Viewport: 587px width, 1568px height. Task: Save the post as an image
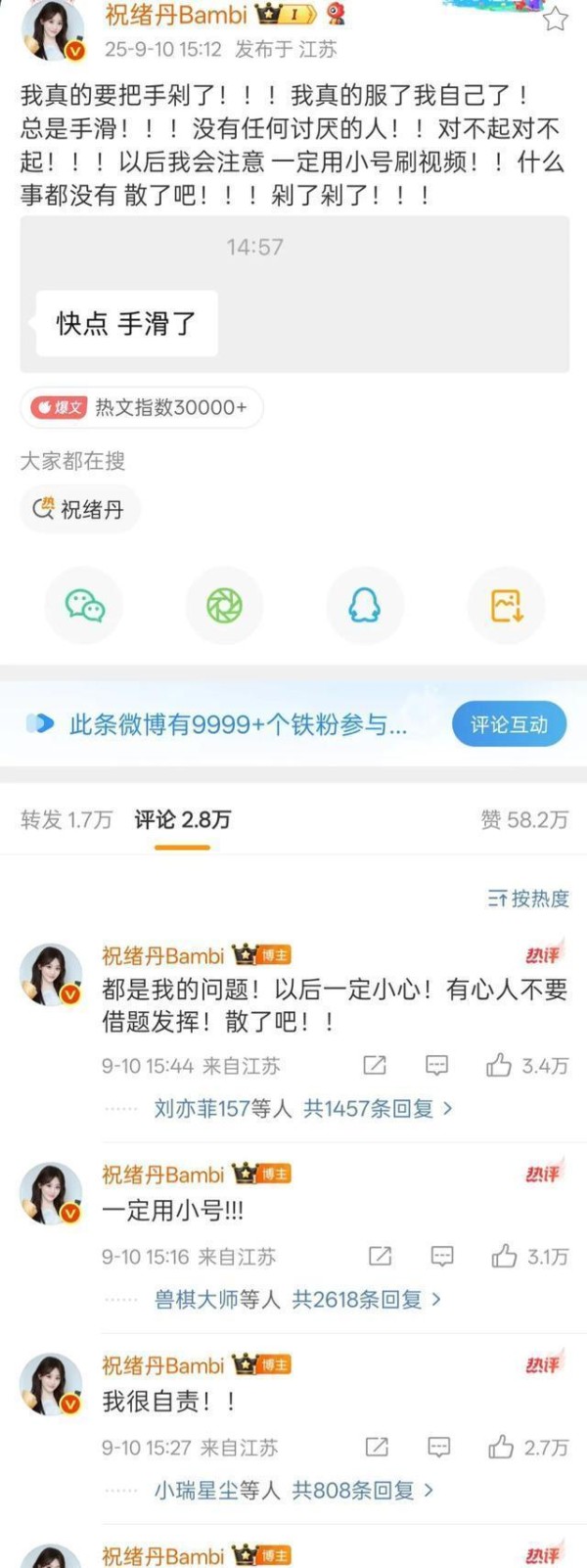(x=506, y=606)
